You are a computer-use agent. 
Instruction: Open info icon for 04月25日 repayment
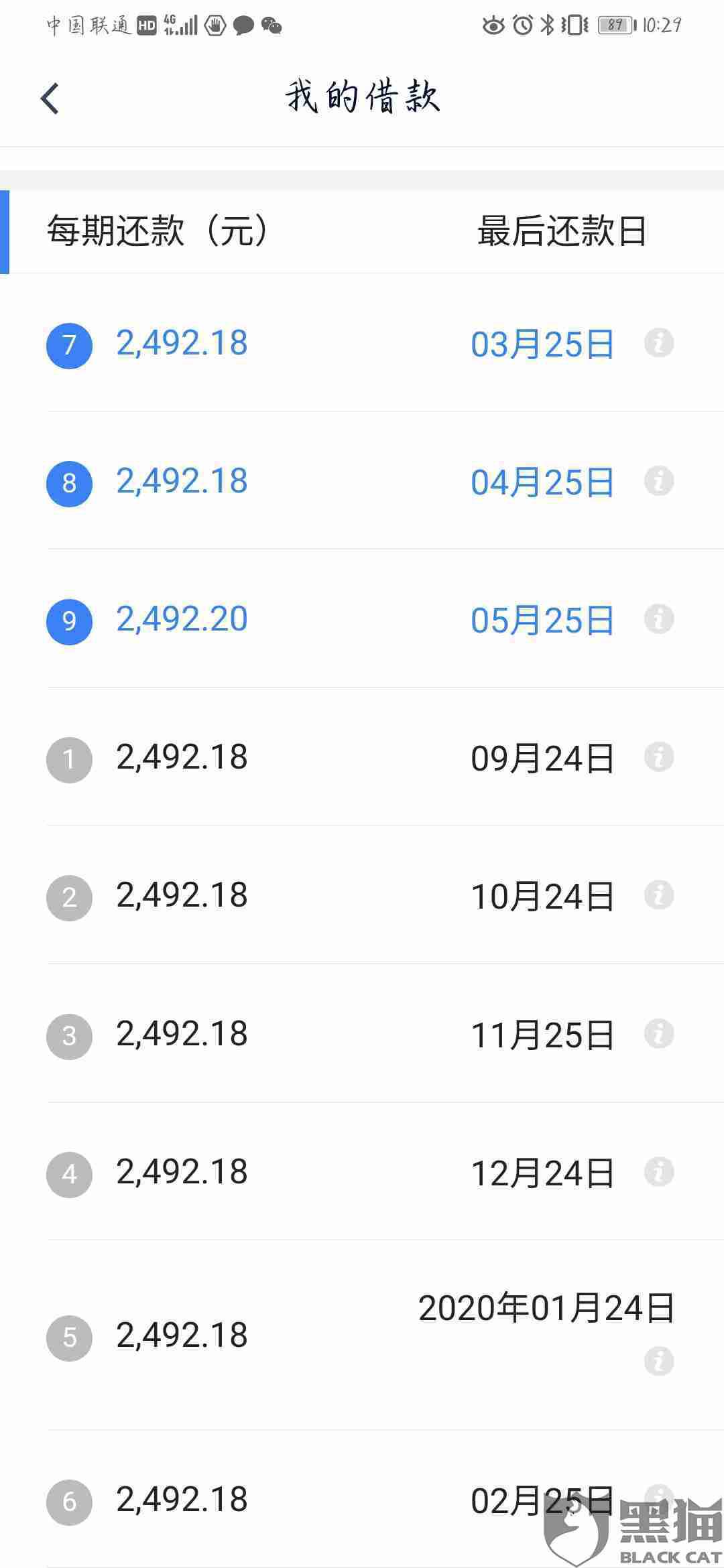(659, 481)
